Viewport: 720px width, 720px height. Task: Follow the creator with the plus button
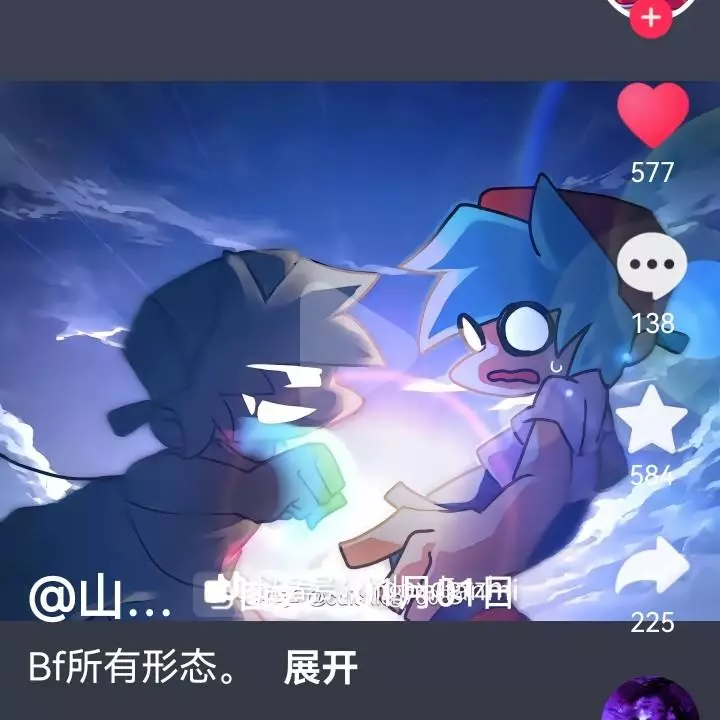coord(652,18)
